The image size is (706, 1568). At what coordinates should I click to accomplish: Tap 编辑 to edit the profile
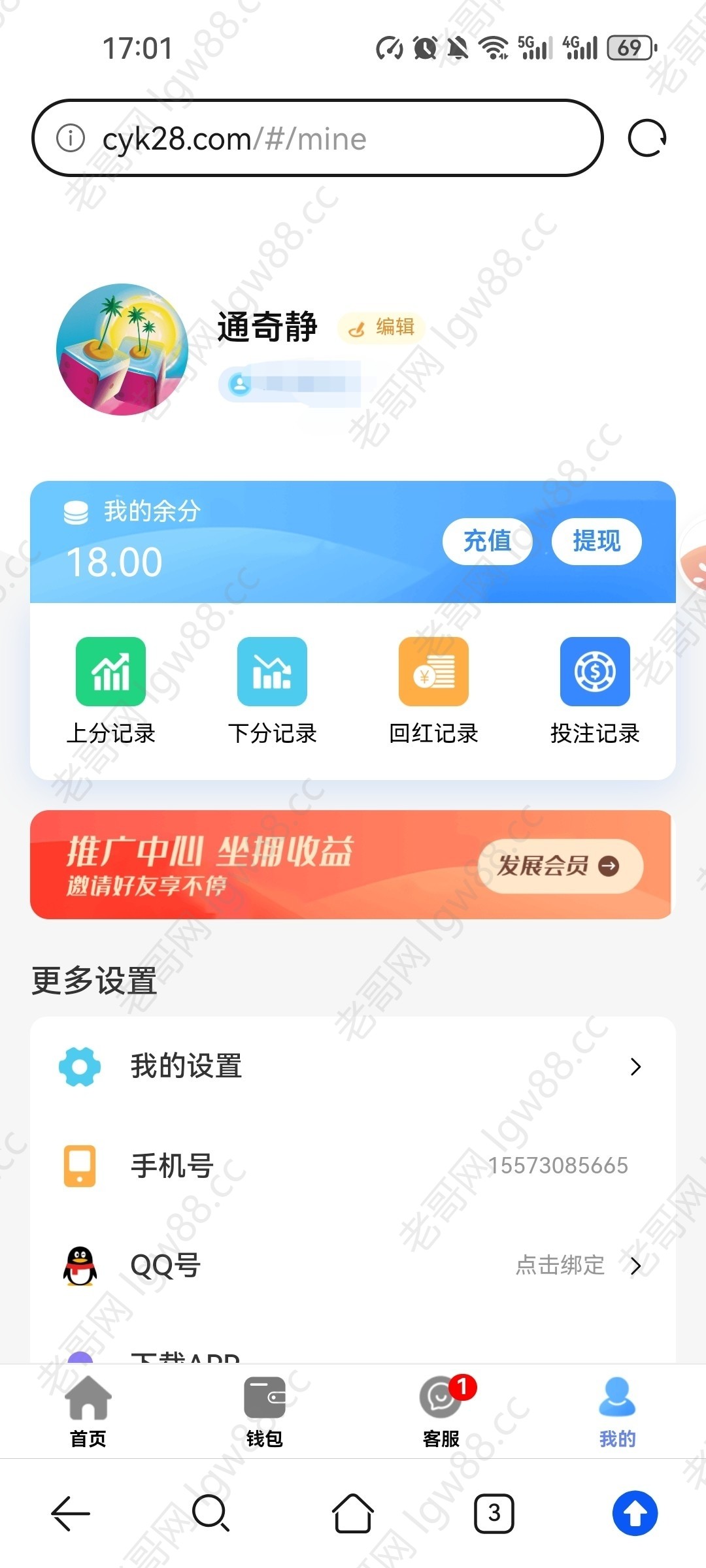point(382,327)
